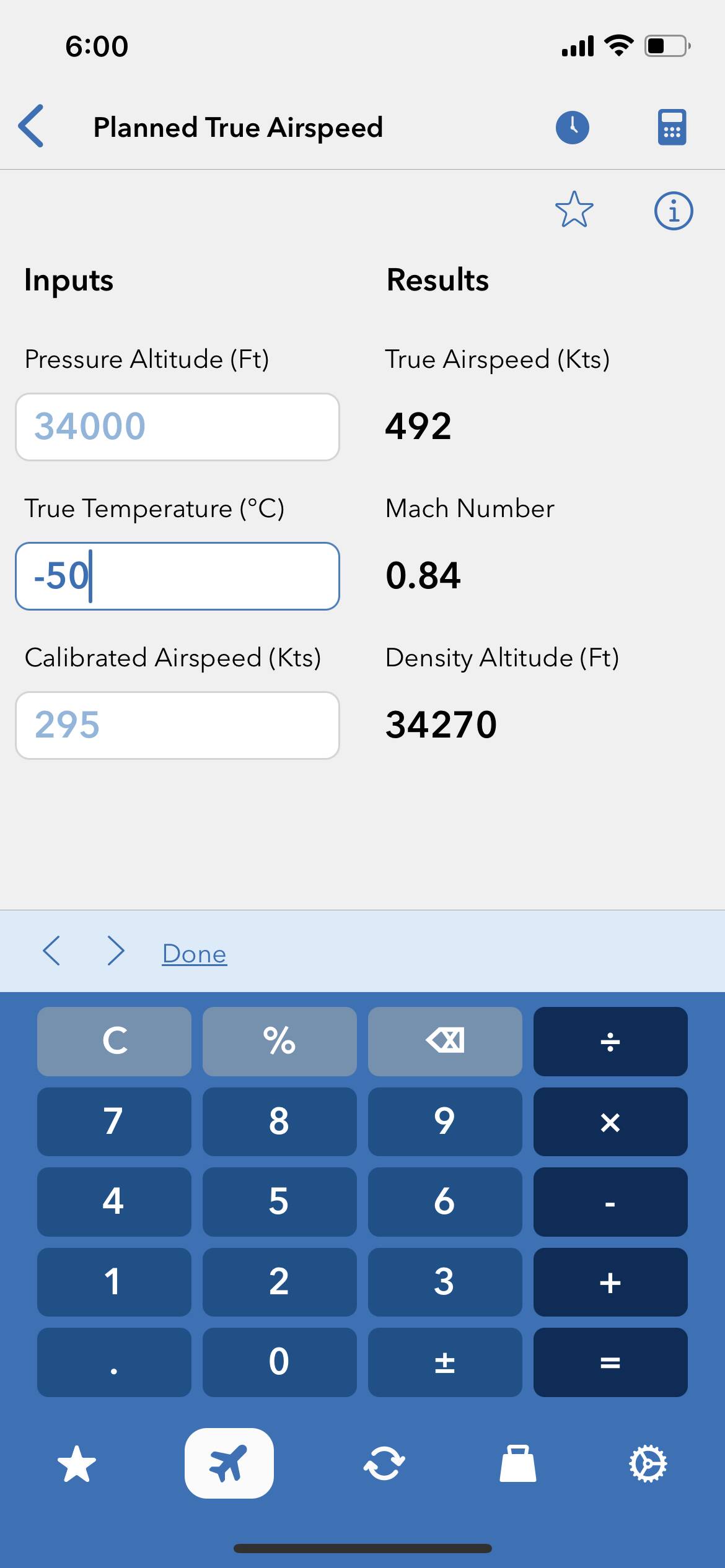
Task: Tap the equals key
Action: [610, 1362]
